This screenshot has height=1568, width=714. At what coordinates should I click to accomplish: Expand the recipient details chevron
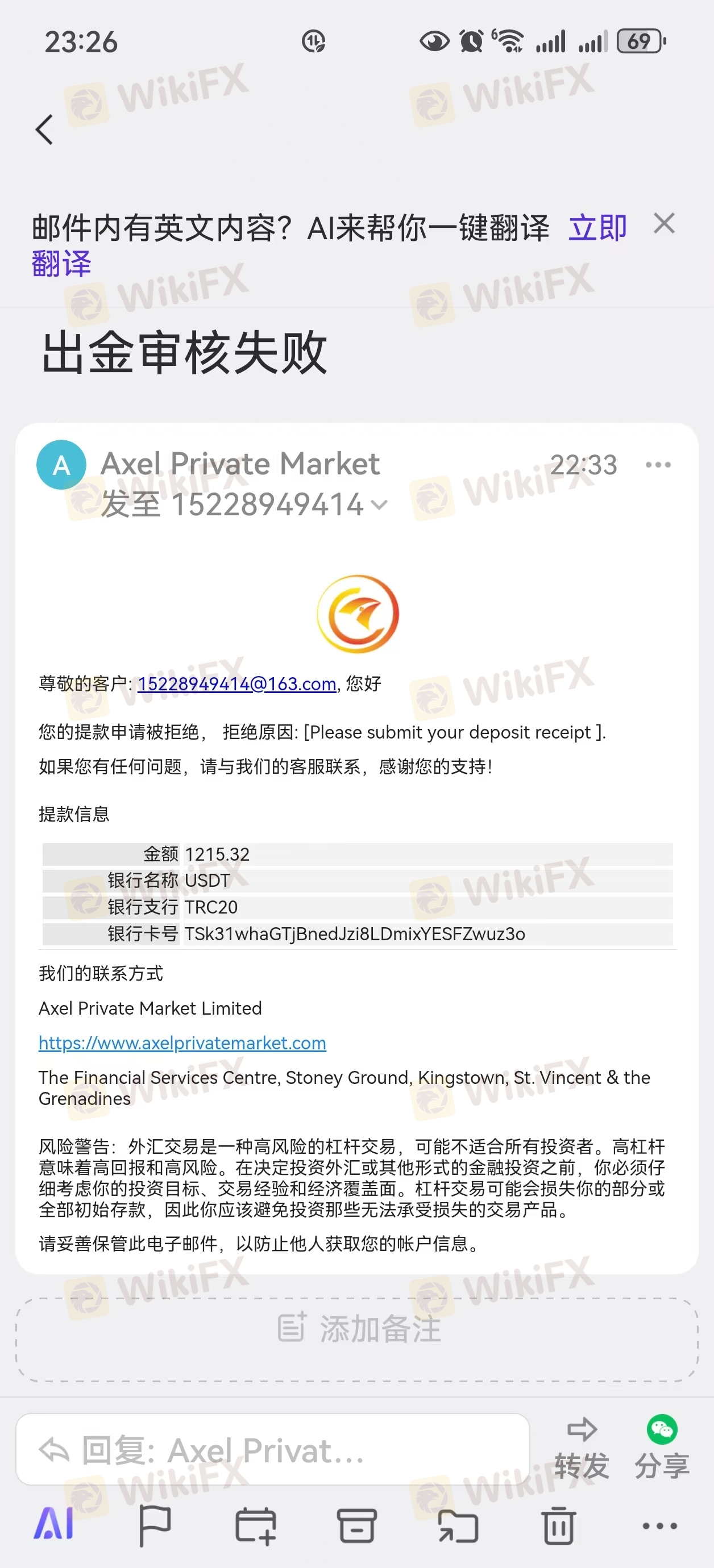tap(379, 504)
